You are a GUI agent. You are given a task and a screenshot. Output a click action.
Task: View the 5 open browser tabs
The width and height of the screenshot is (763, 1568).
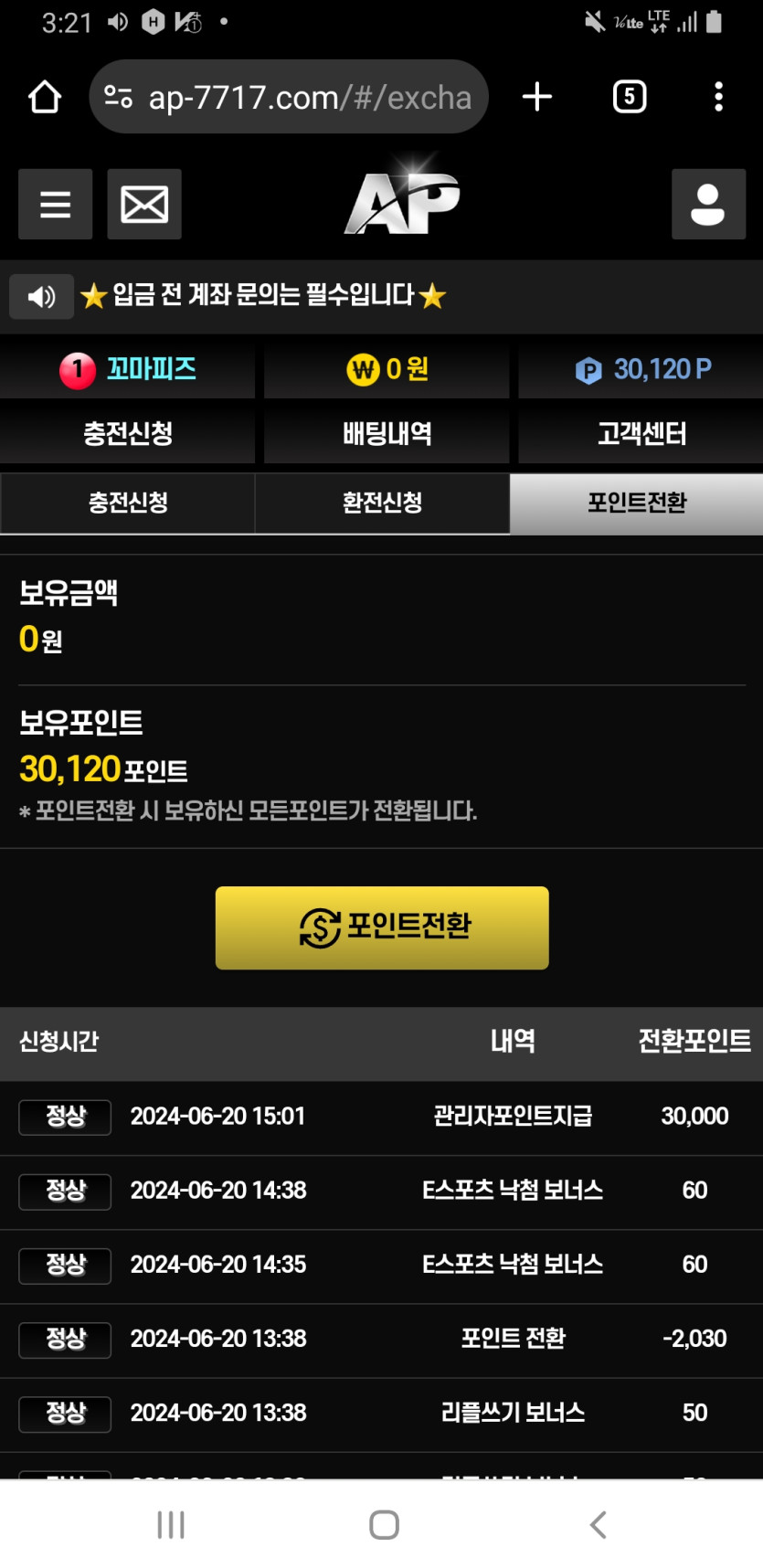click(x=629, y=97)
